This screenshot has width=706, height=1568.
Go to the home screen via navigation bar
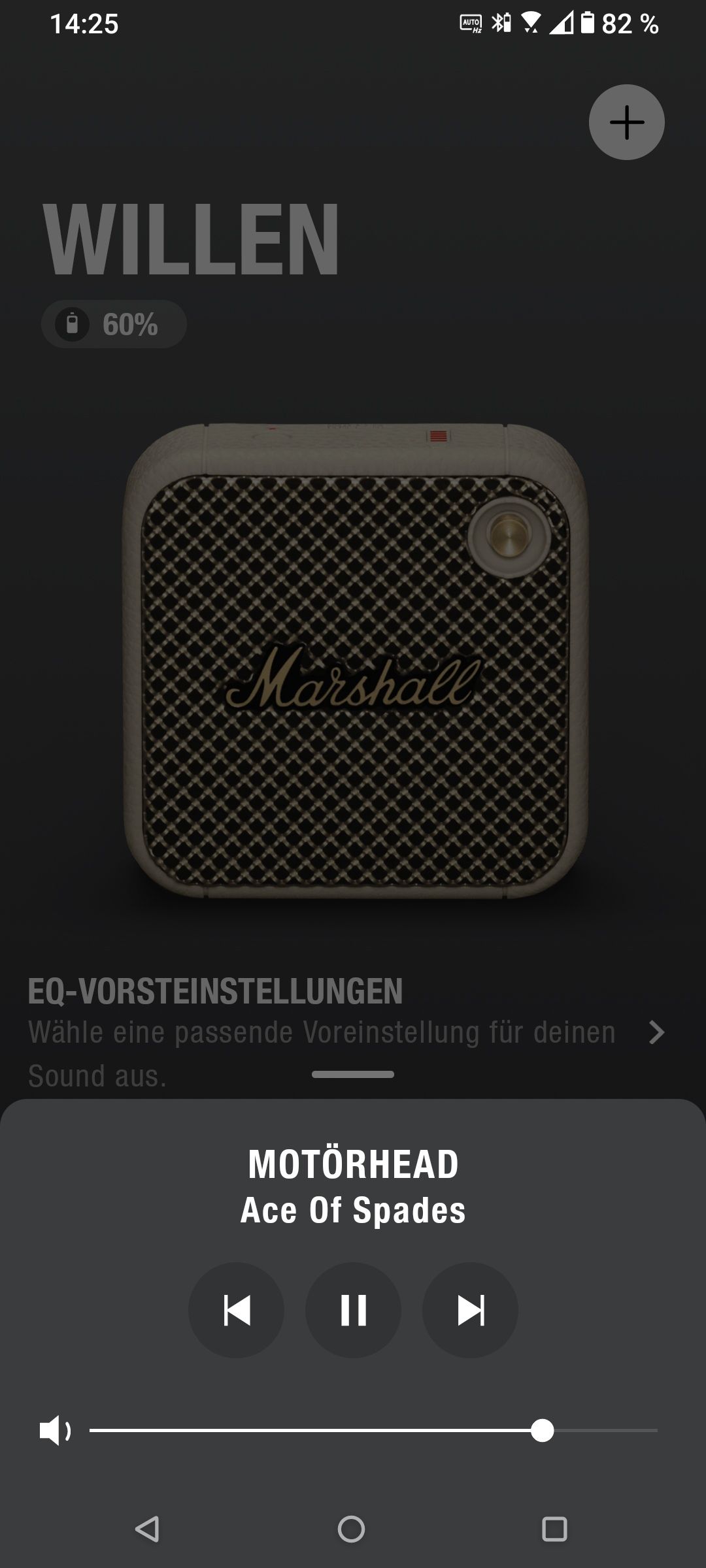click(351, 1529)
